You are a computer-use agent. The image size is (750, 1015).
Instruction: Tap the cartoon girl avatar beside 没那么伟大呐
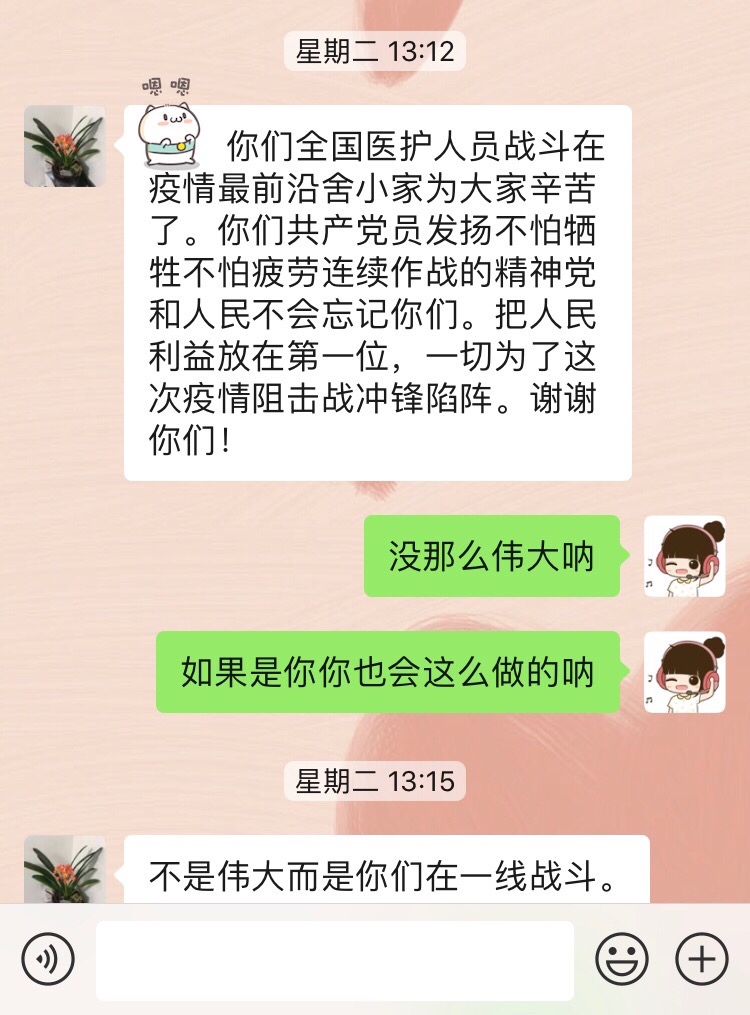point(684,556)
